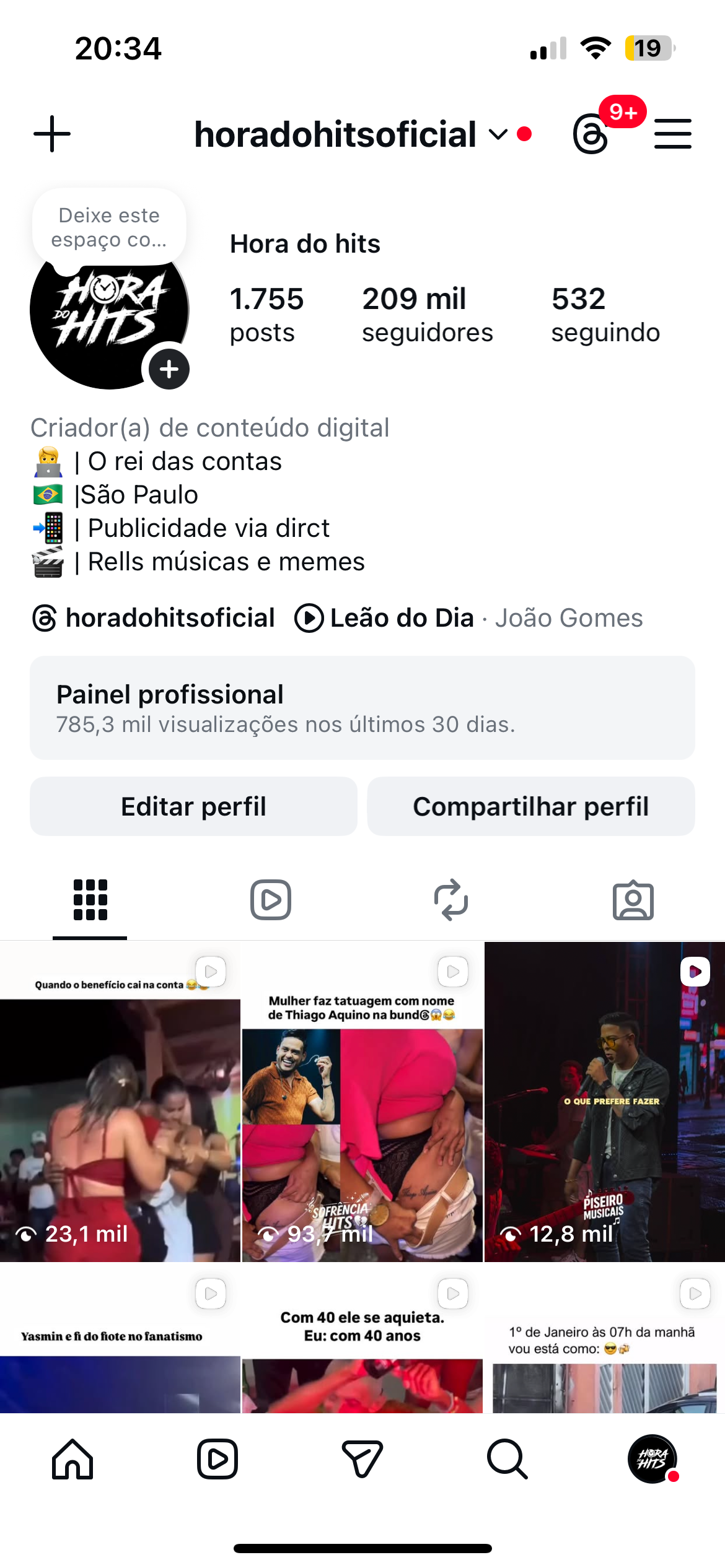
Task: Open the hamburger menu
Action: point(672,134)
